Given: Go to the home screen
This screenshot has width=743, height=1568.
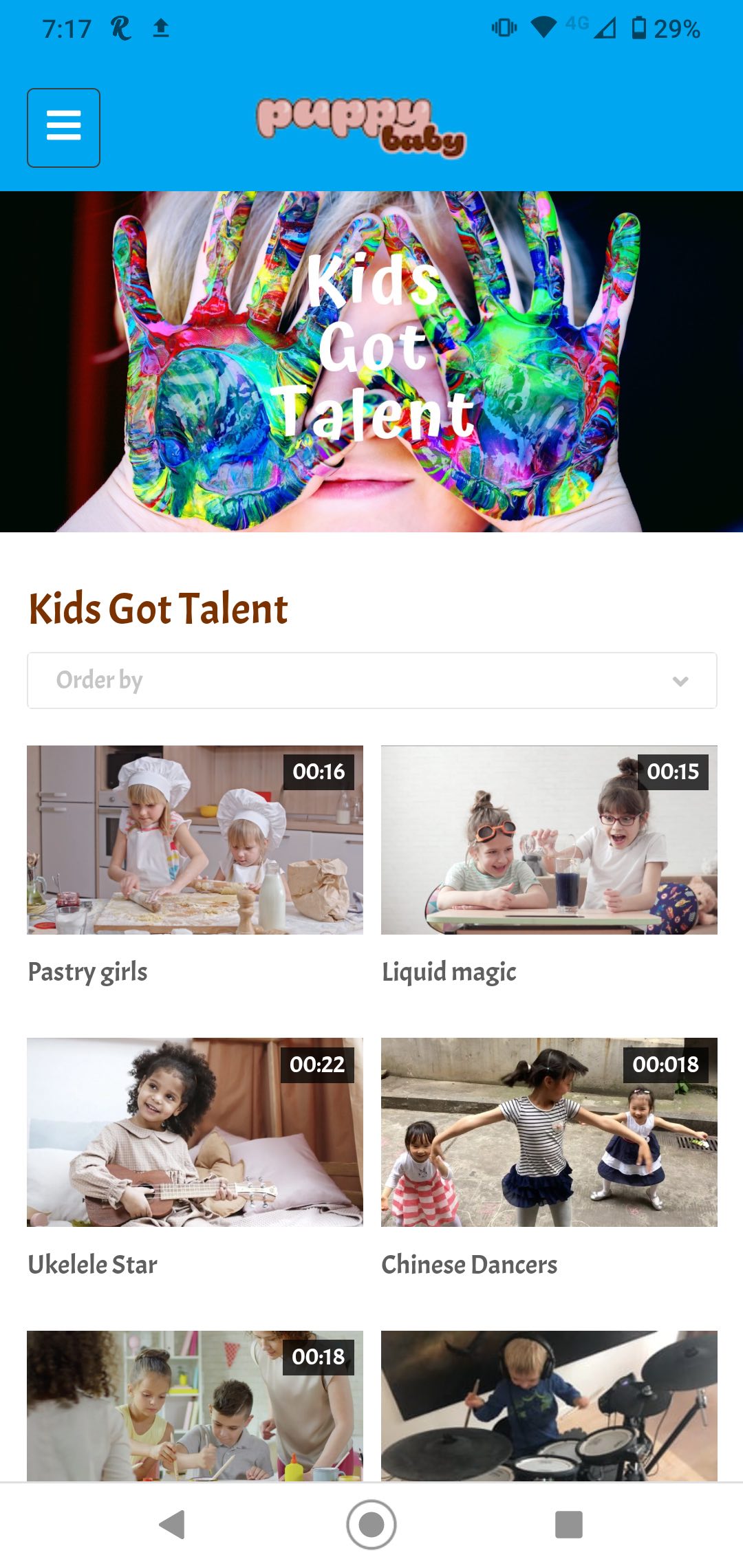Looking at the screenshot, I should 371,1525.
